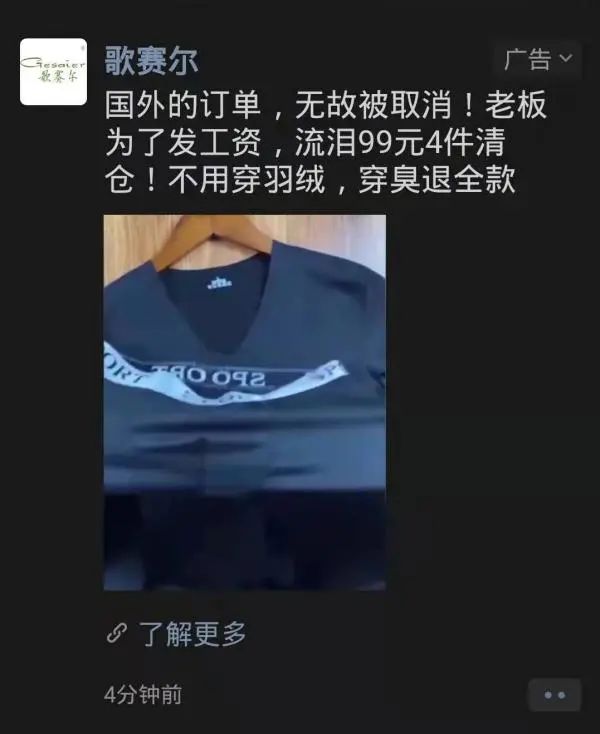Open the like and comment options button
Screen dimensions: 600x734
point(554,694)
